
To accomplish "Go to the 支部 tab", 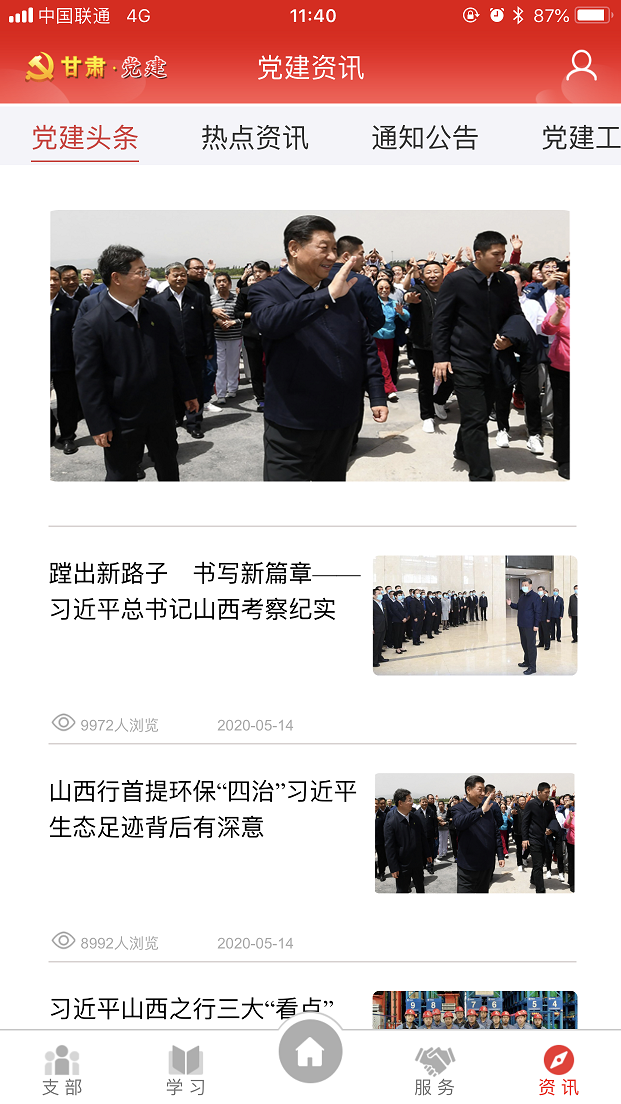I will click(62, 1070).
